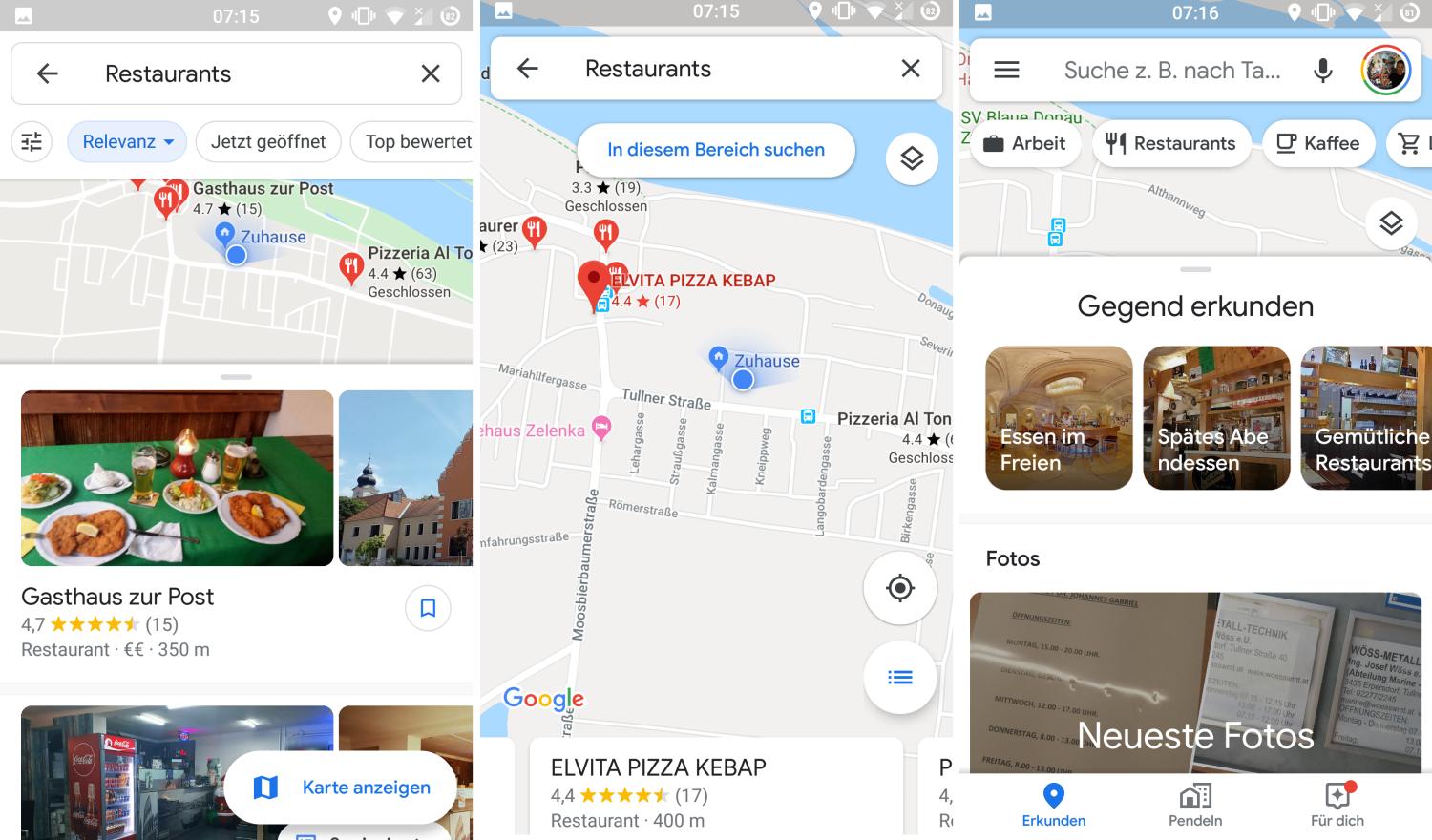Tap In diesem Bereich suchen
The image size is (1432, 840).
tap(715, 150)
